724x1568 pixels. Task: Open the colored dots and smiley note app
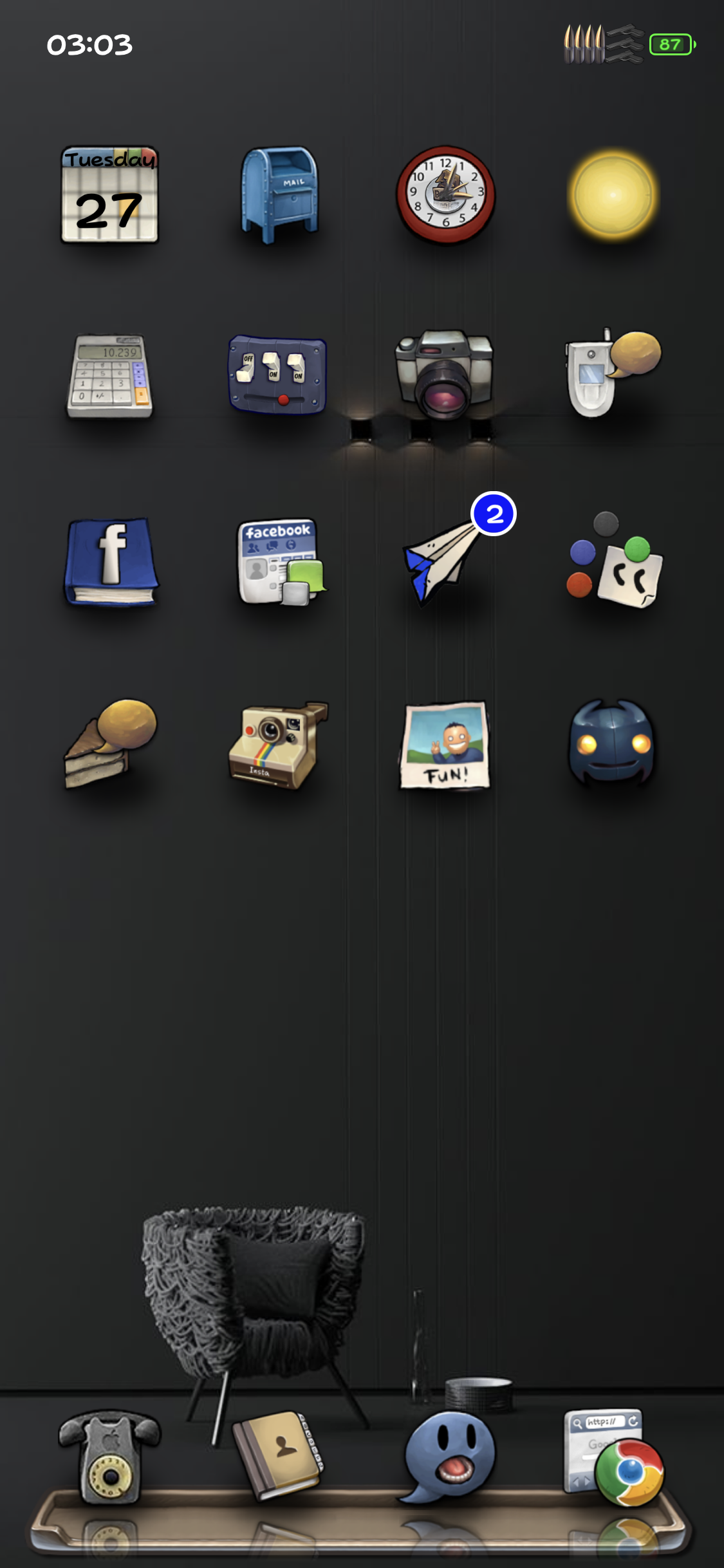click(614, 561)
